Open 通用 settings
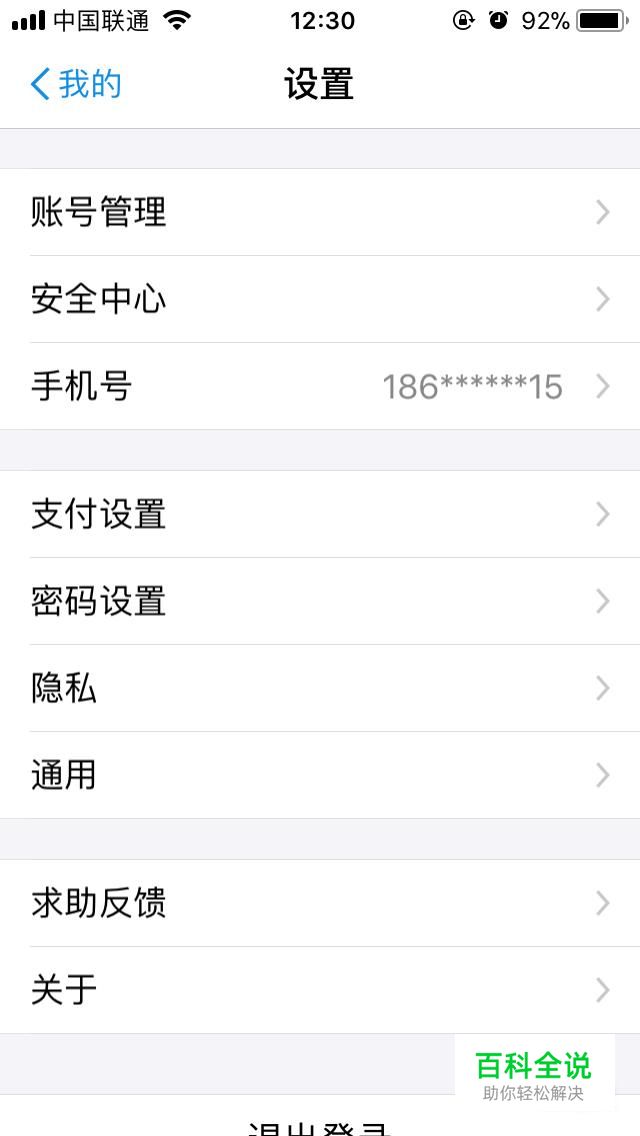The image size is (640, 1136). click(x=320, y=775)
